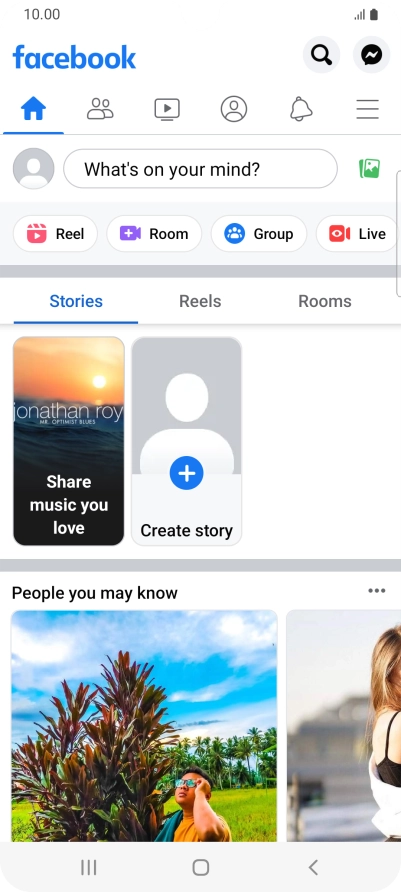The width and height of the screenshot is (401, 892).
Task: Tap the Group chip
Action: click(259, 234)
